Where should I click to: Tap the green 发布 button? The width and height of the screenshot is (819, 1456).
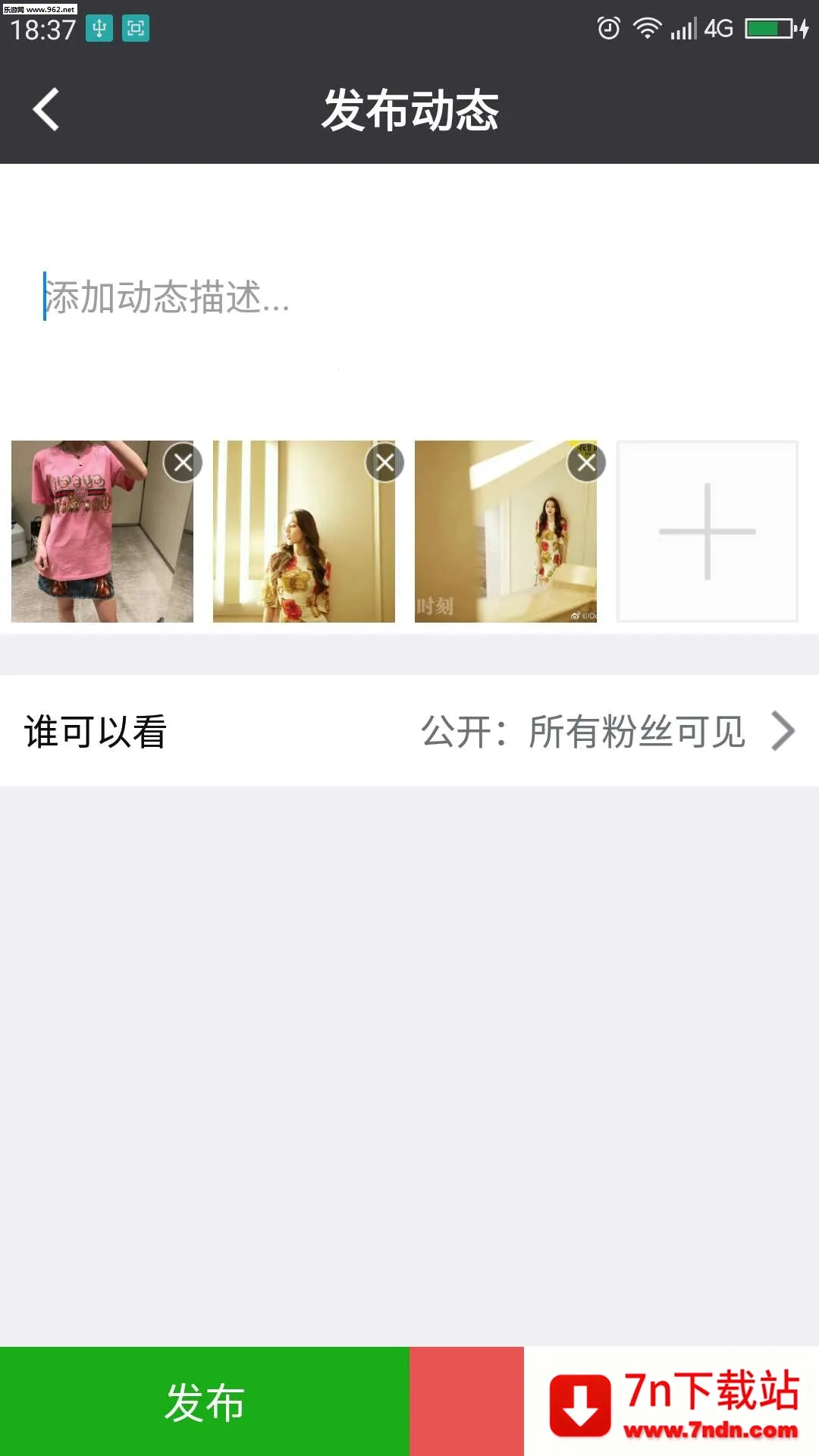pyautogui.click(x=205, y=1401)
